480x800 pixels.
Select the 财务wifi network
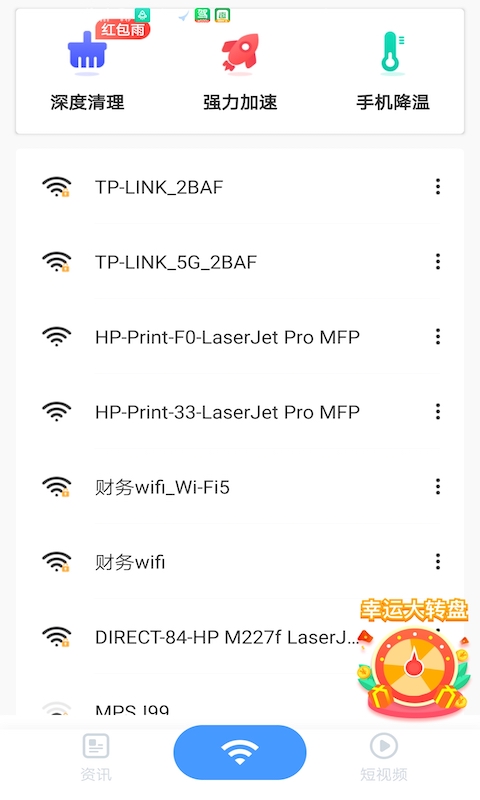[240, 562]
